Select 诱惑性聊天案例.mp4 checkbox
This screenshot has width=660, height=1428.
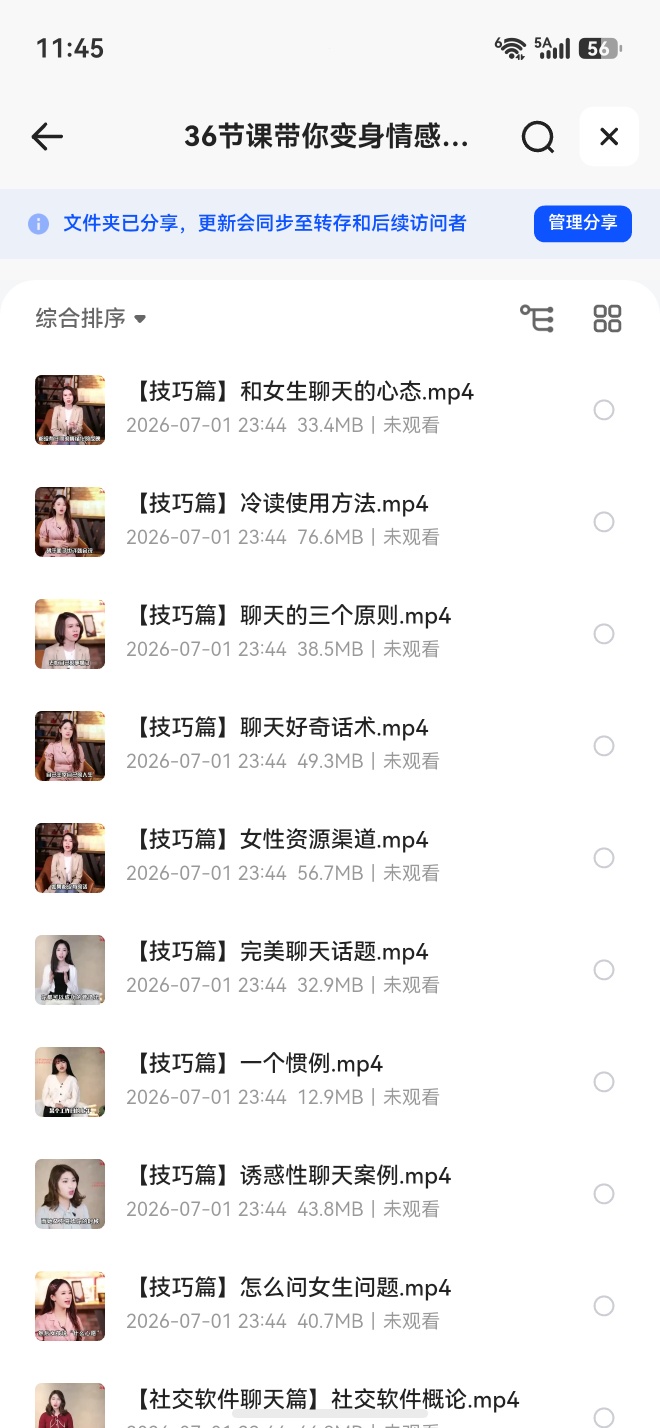[x=604, y=1194]
